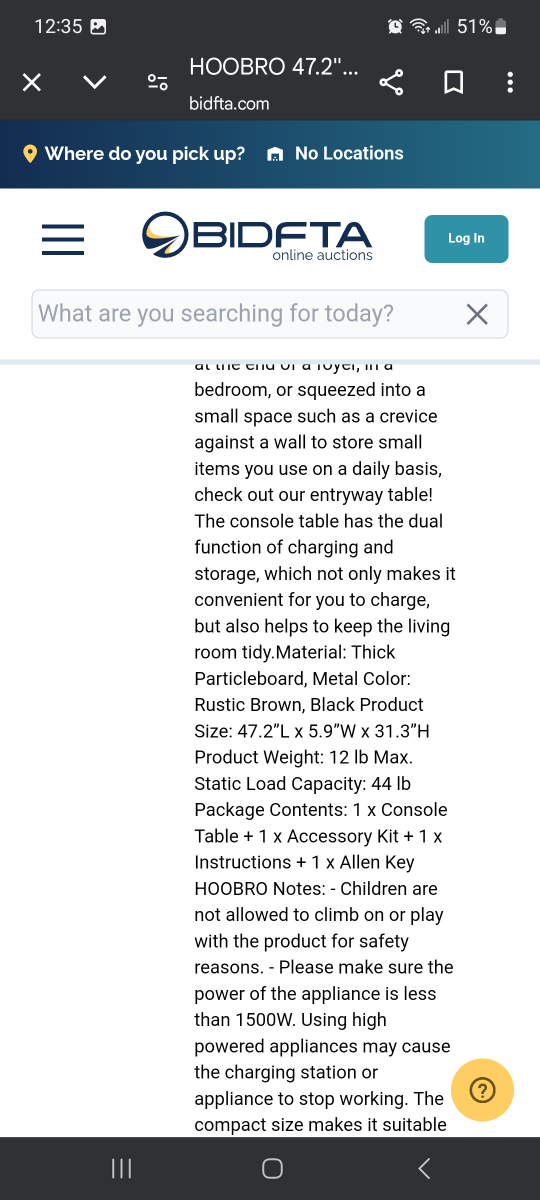Minimize the tab with the down chevron
Image resolution: width=540 pixels, height=1200 pixels.
(x=94, y=82)
